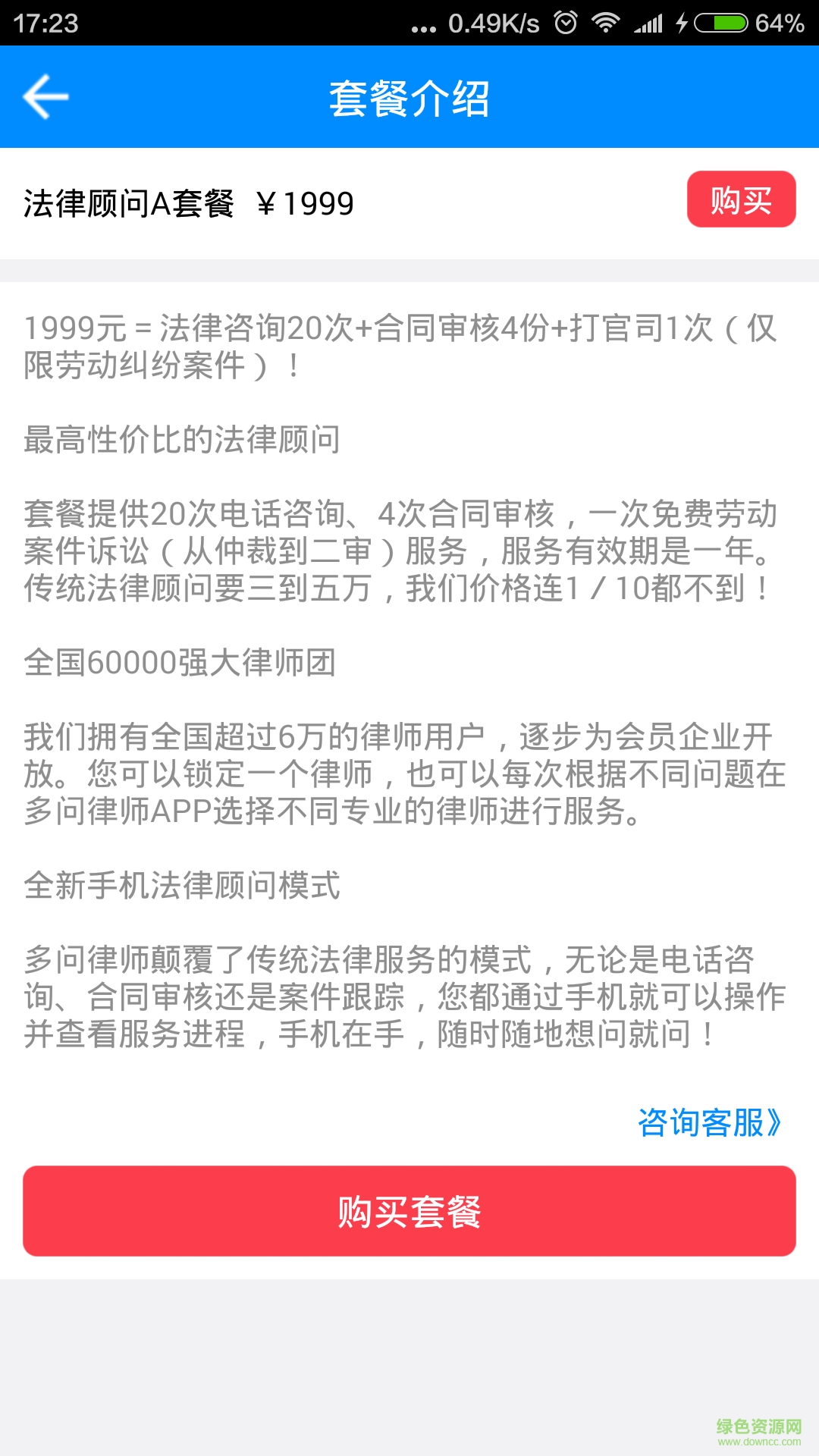
Task: Tap the small red 购买 button
Action: (x=744, y=200)
